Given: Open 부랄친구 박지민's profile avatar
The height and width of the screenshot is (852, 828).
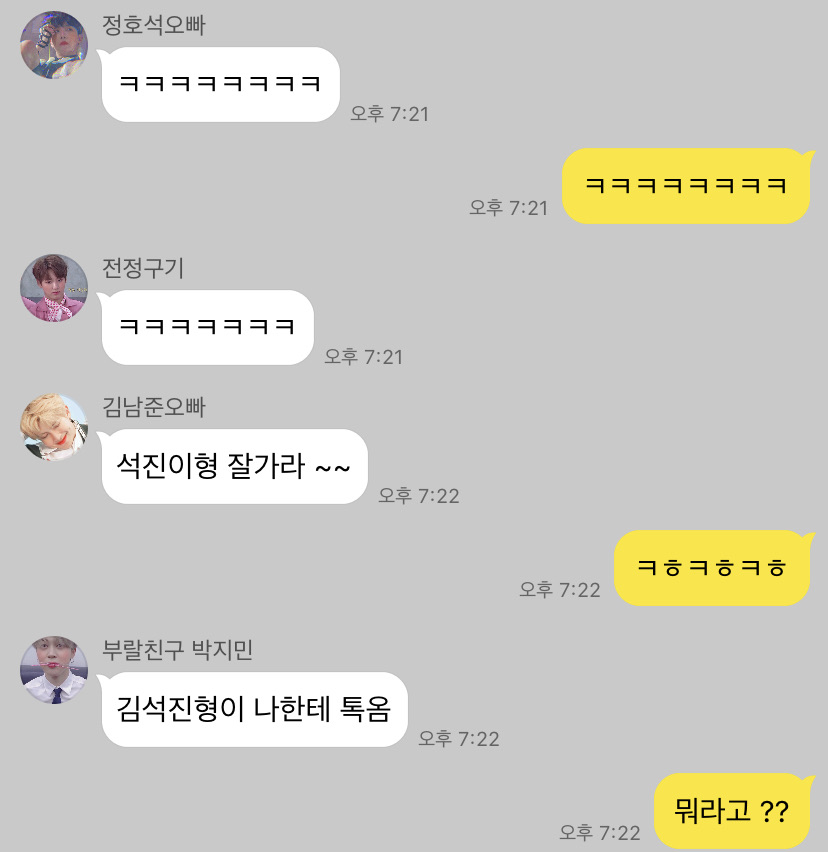Looking at the screenshot, I should [54, 670].
